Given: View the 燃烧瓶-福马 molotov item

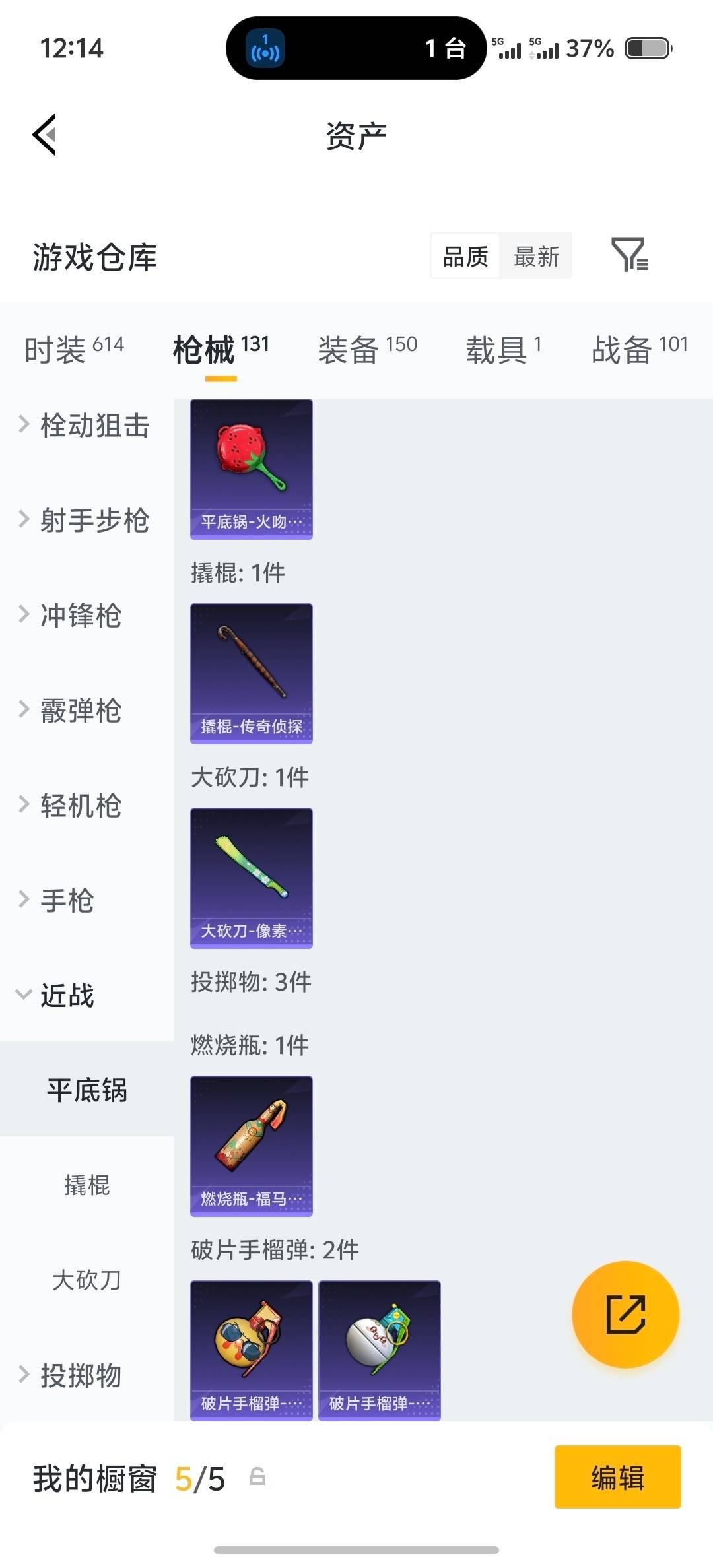Looking at the screenshot, I should (251, 1147).
